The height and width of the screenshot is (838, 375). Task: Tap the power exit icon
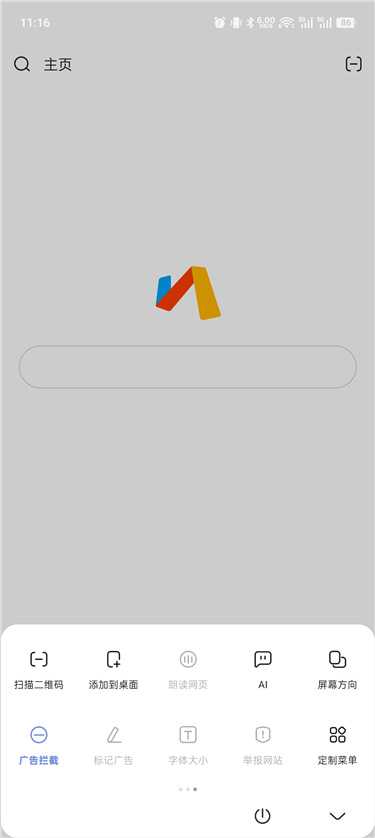pos(262,816)
